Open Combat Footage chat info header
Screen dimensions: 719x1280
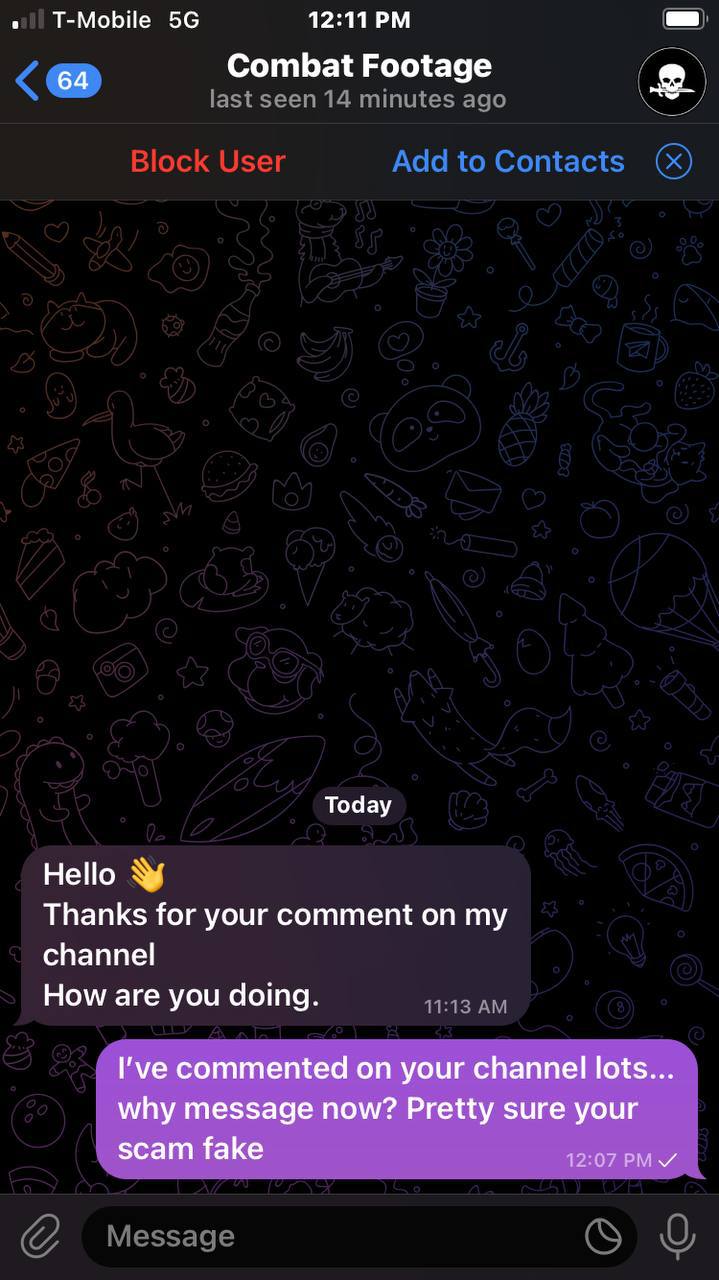(358, 81)
